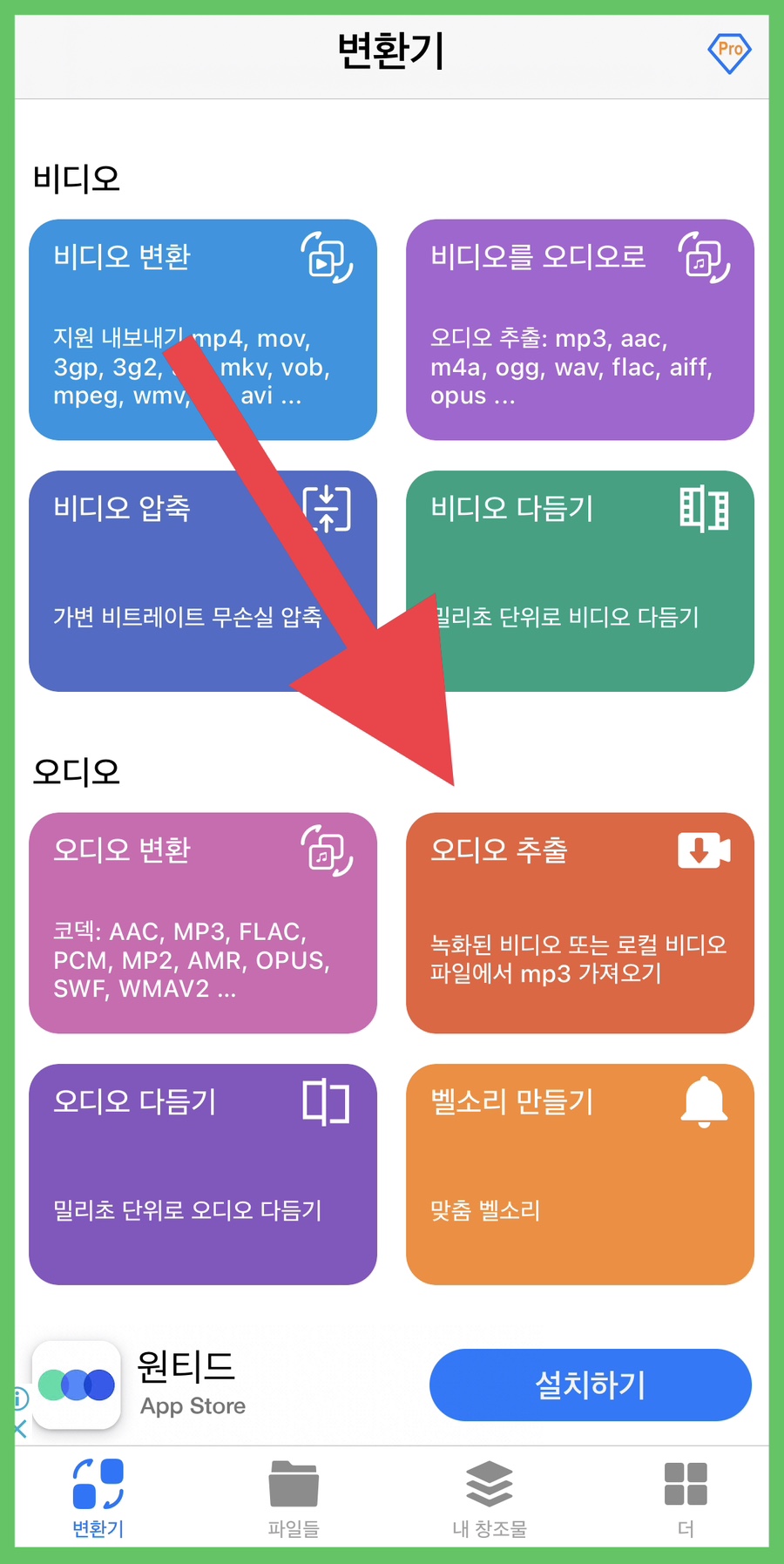Open the 비디오 압축 card
The image size is (784, 1564).
[x=203, y=581]
